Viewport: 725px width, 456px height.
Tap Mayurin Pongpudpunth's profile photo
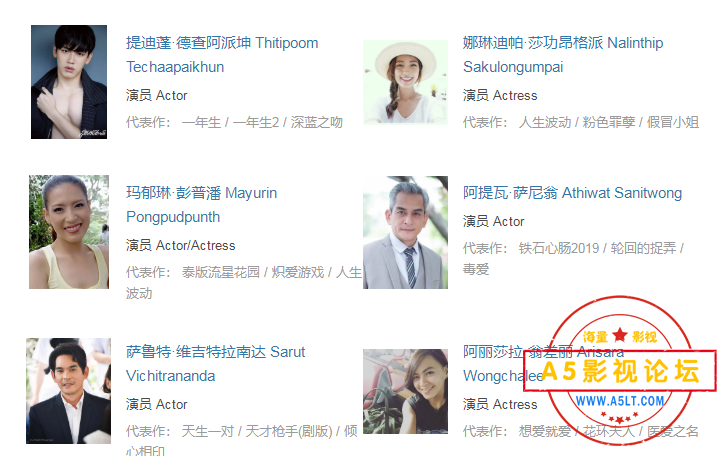69,232
